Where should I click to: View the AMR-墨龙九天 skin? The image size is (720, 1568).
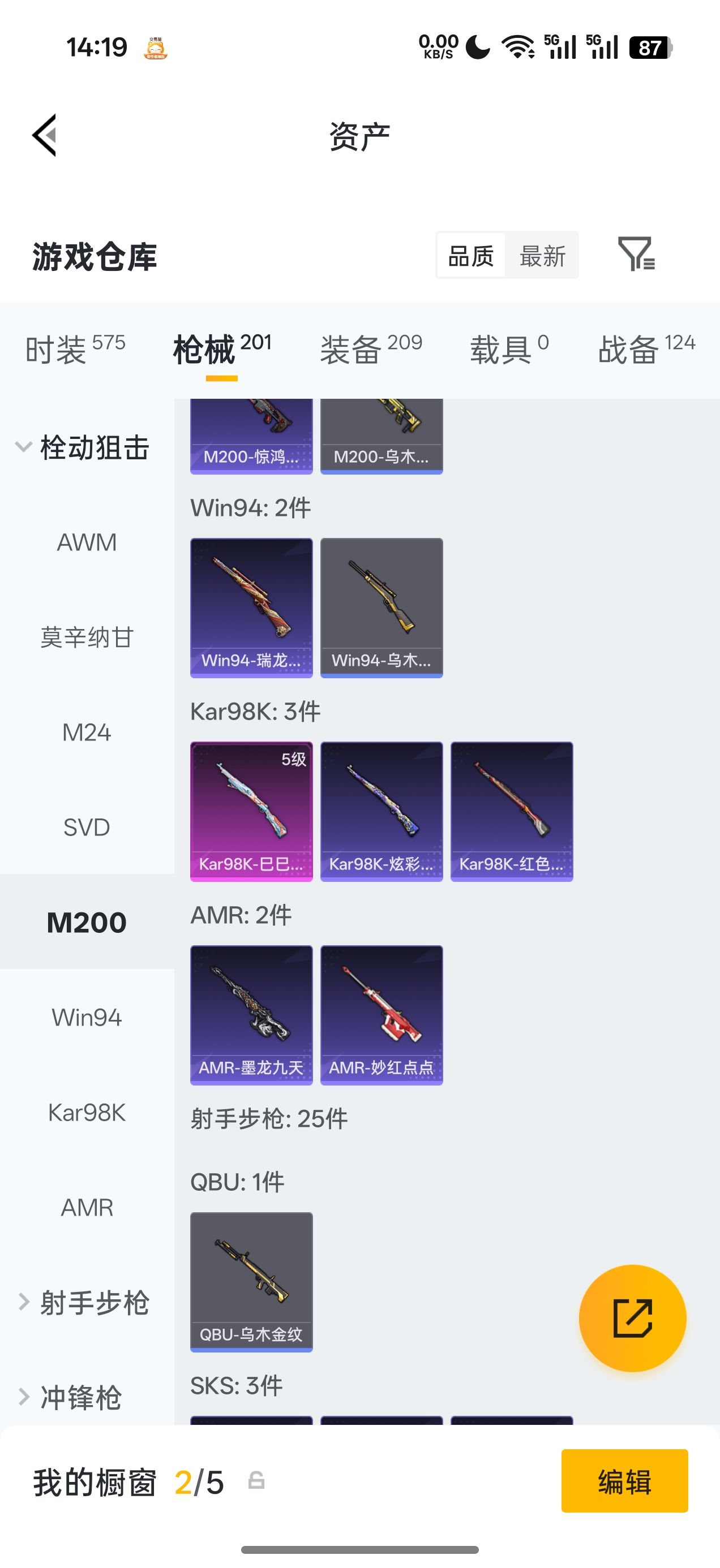coord(251,1015)
